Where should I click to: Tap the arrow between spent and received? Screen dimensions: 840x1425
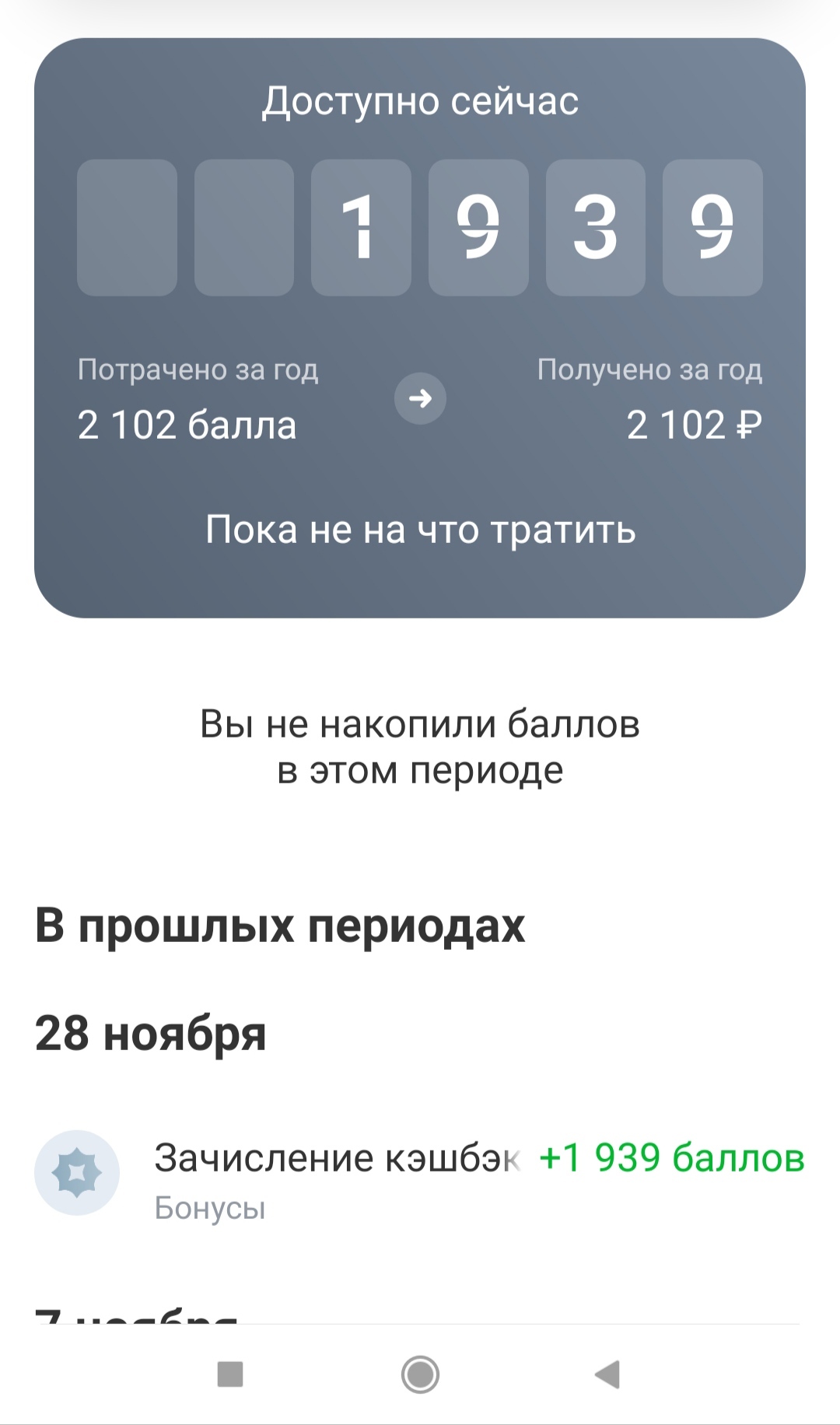(420, 399)
